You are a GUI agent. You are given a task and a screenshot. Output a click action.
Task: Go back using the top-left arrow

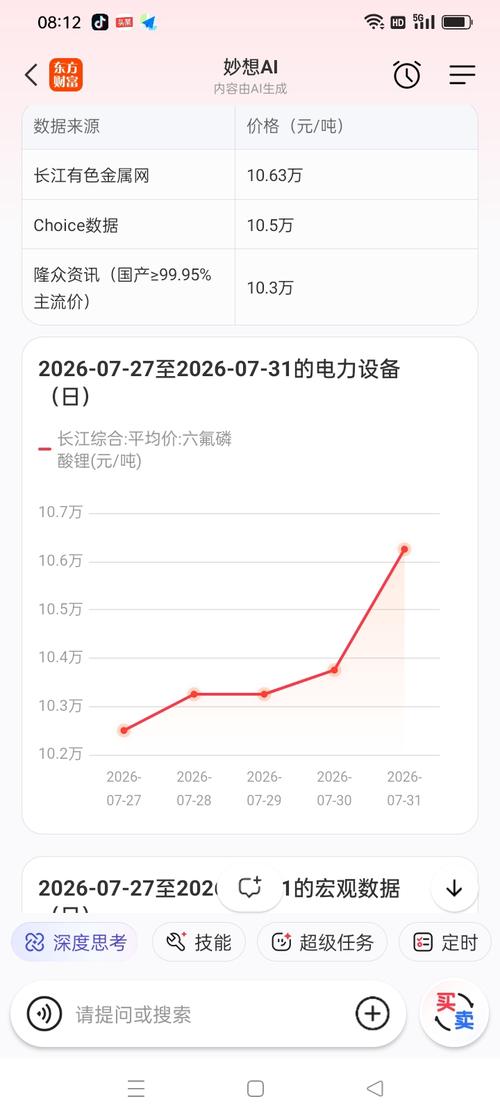coord(31,75)
